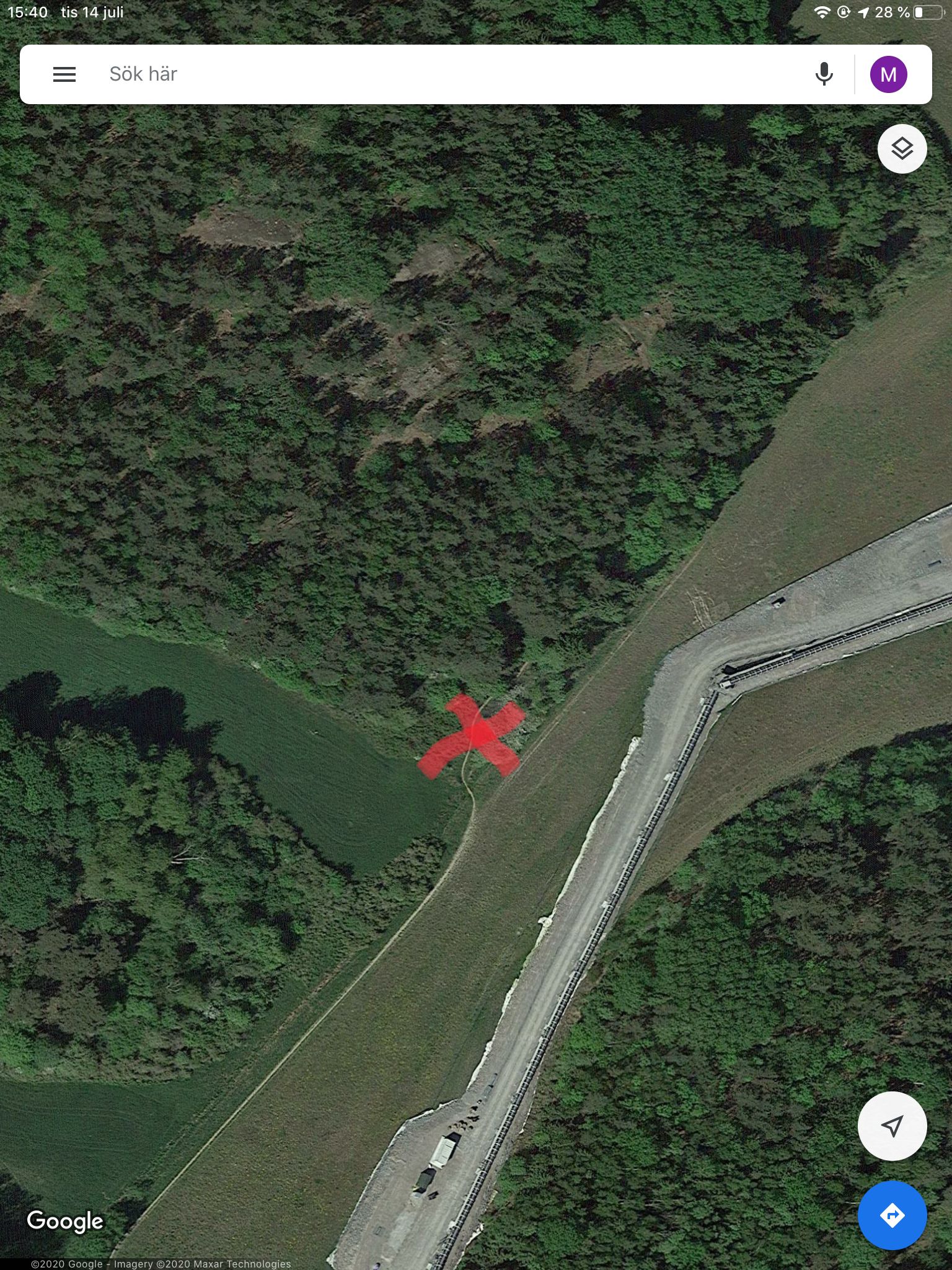Open the hamburger menu
952x1270 pixels.
click(x=64, y=74)
